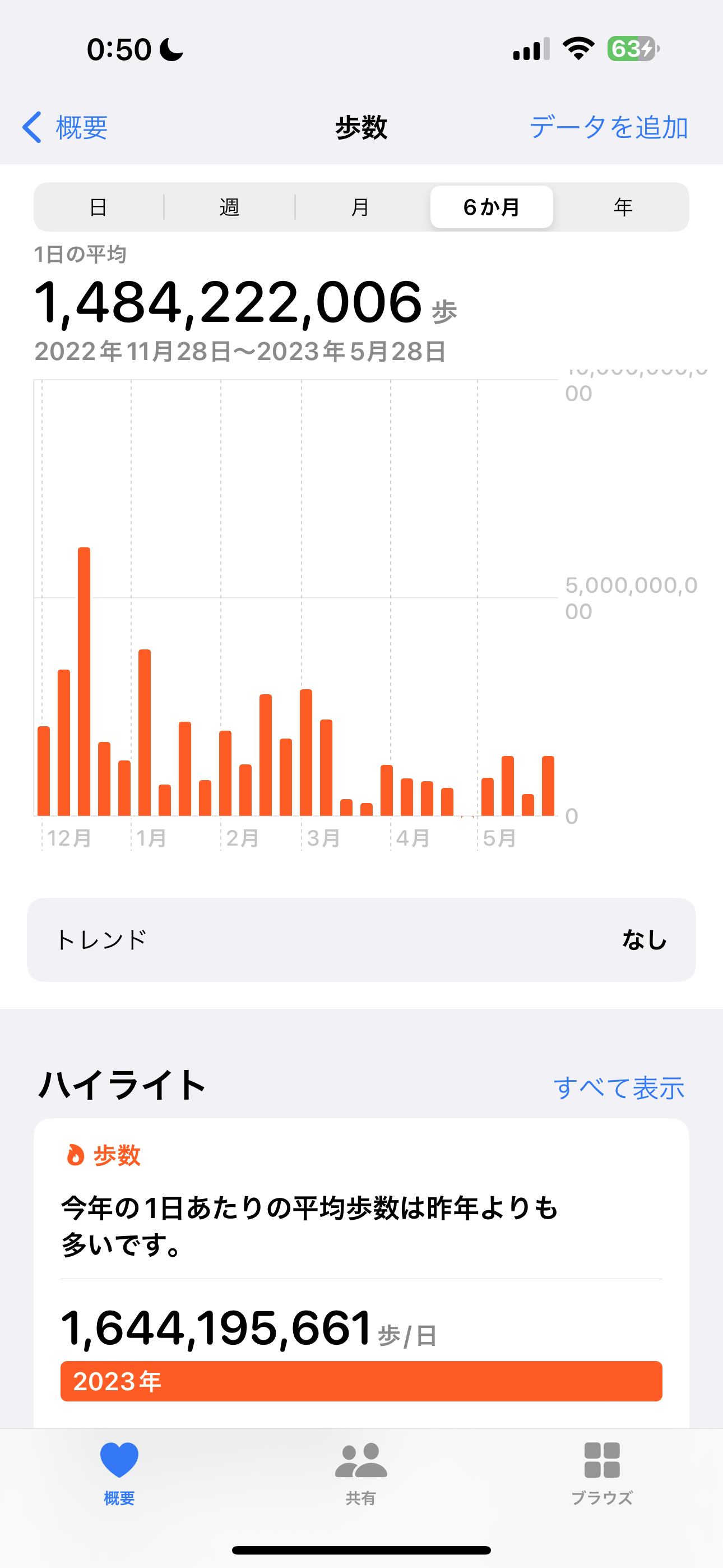
Task: Show the 月 chart view
Action: [x=360, y=207]
